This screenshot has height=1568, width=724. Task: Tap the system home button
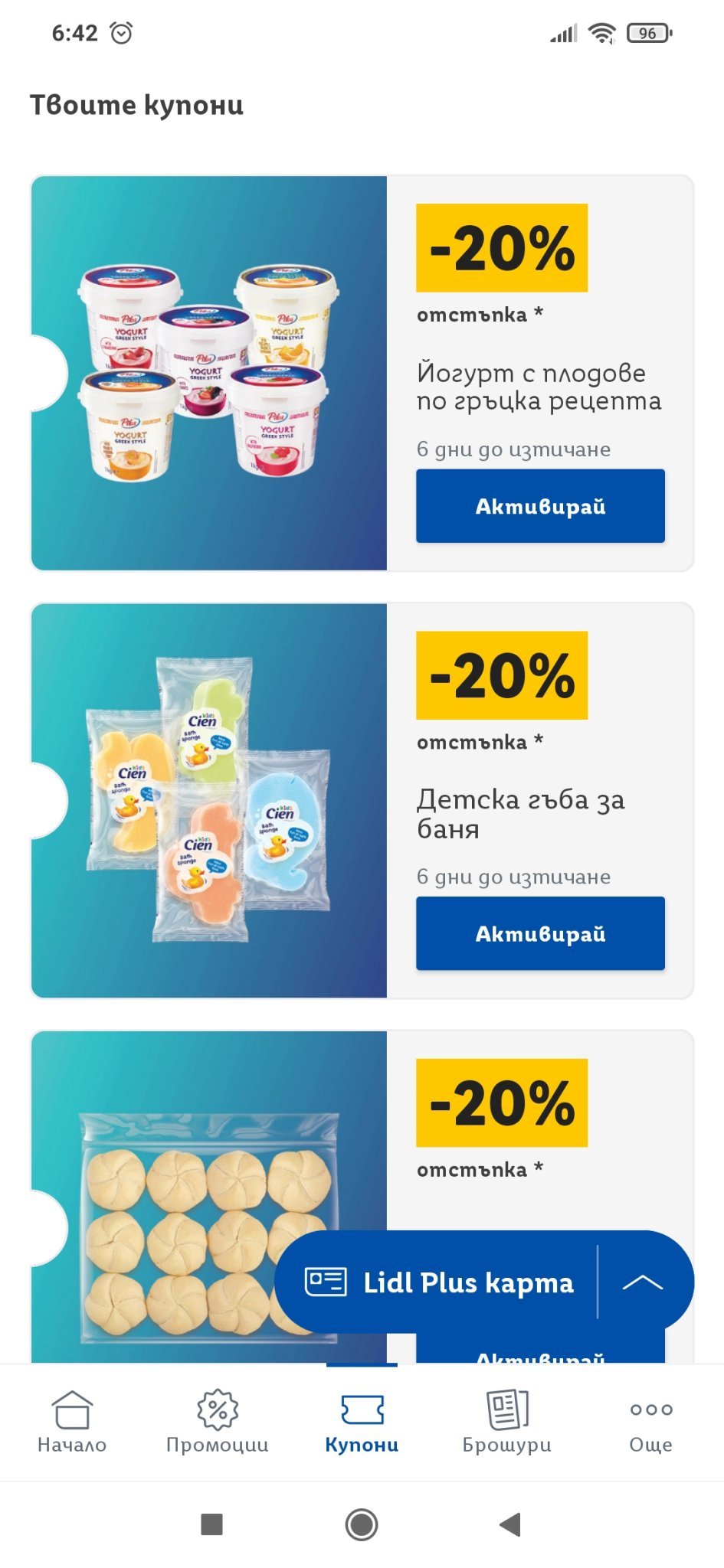[362, 1524]
